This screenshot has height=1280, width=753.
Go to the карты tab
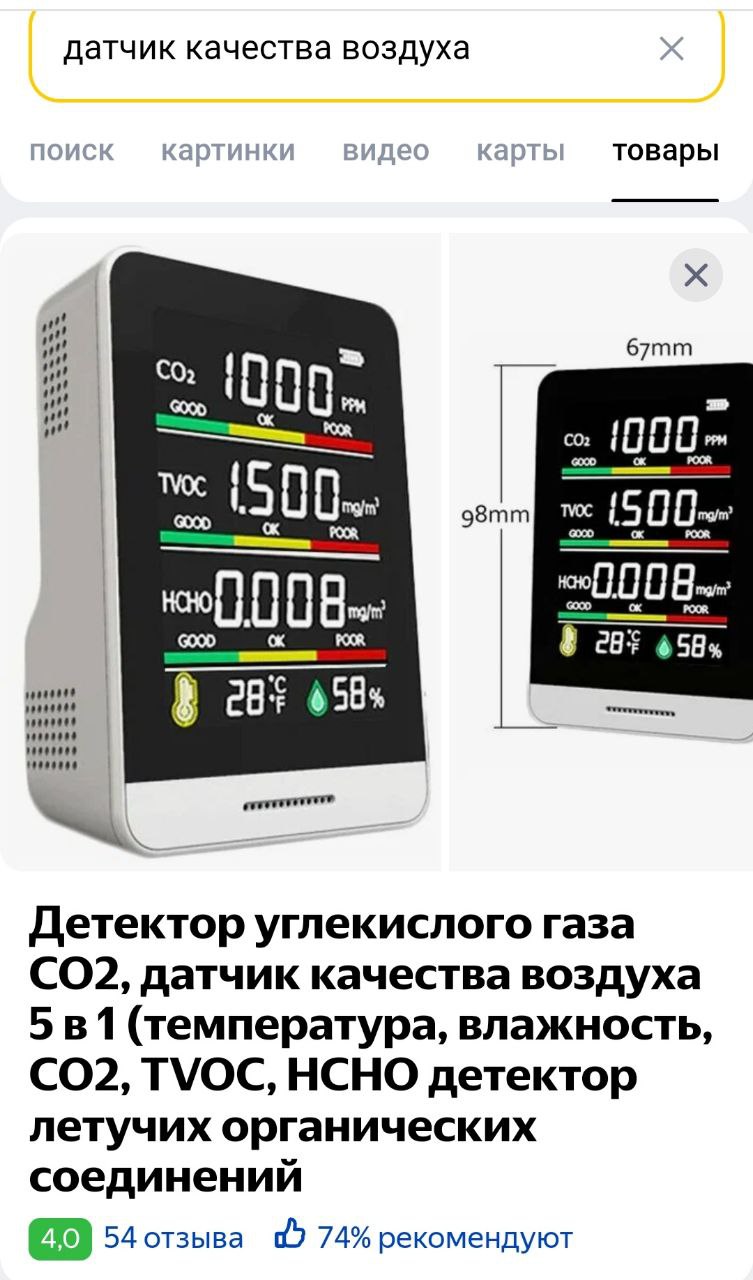click(x=520, y=151)
